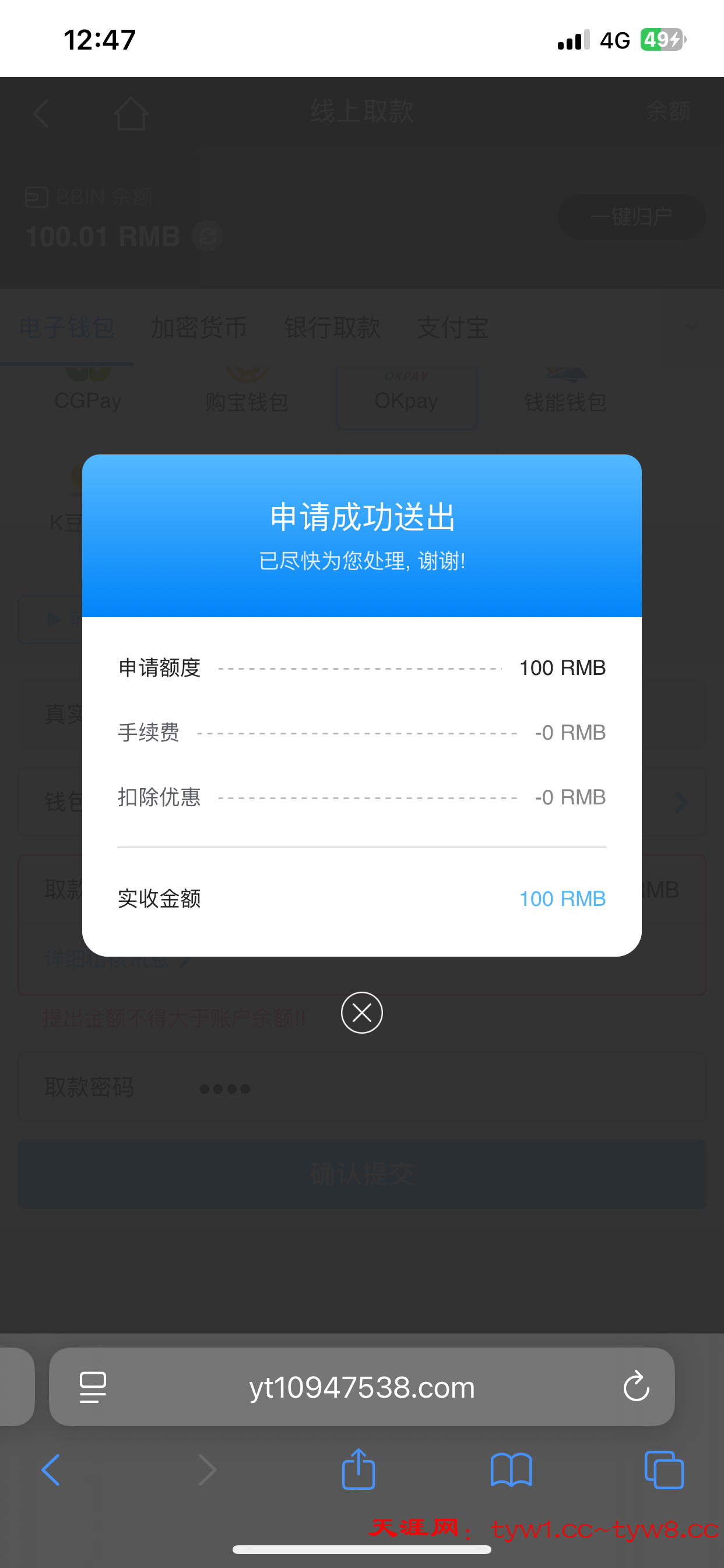The image size is (724, 1568).
Task: Tap Safari's back arrow
Action: coord(51,1470)
